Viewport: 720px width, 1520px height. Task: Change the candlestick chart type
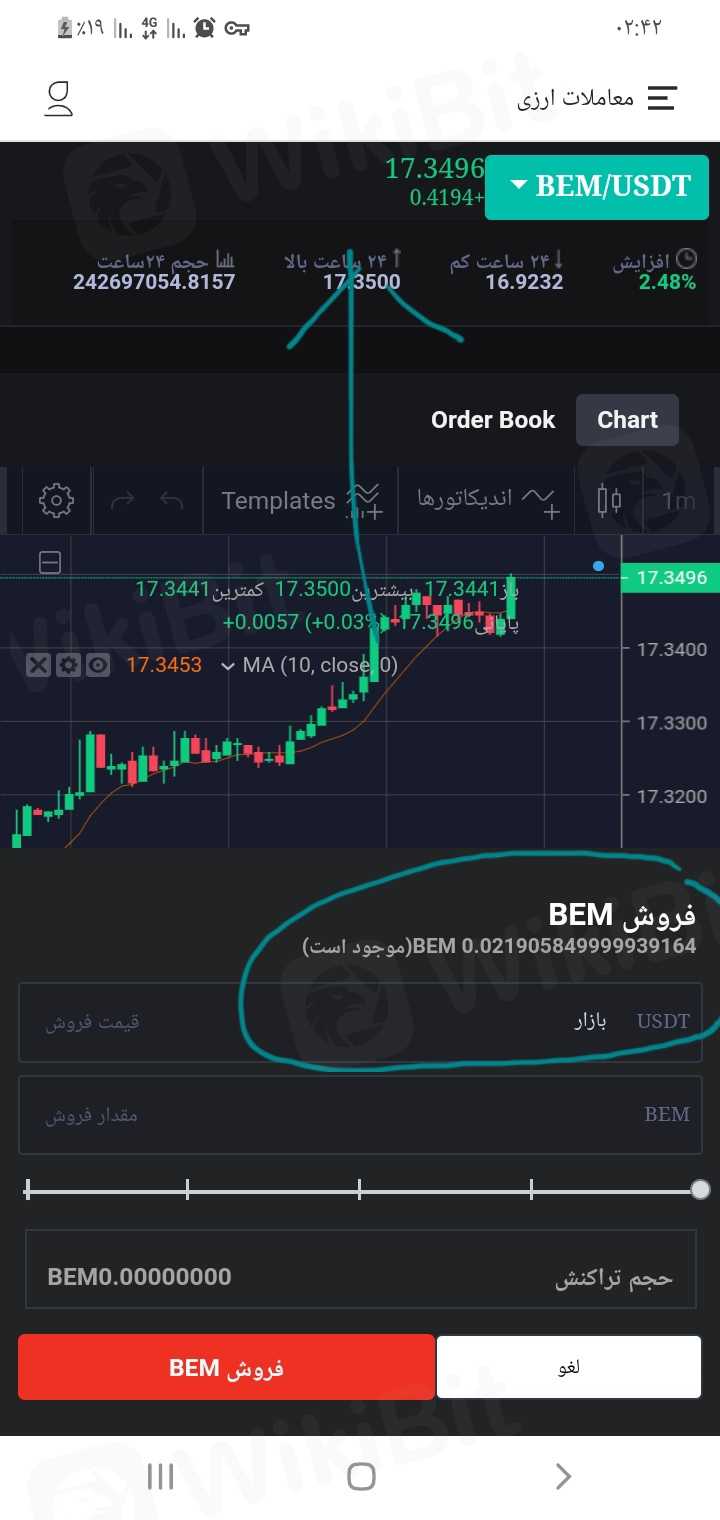click(609, 500)
